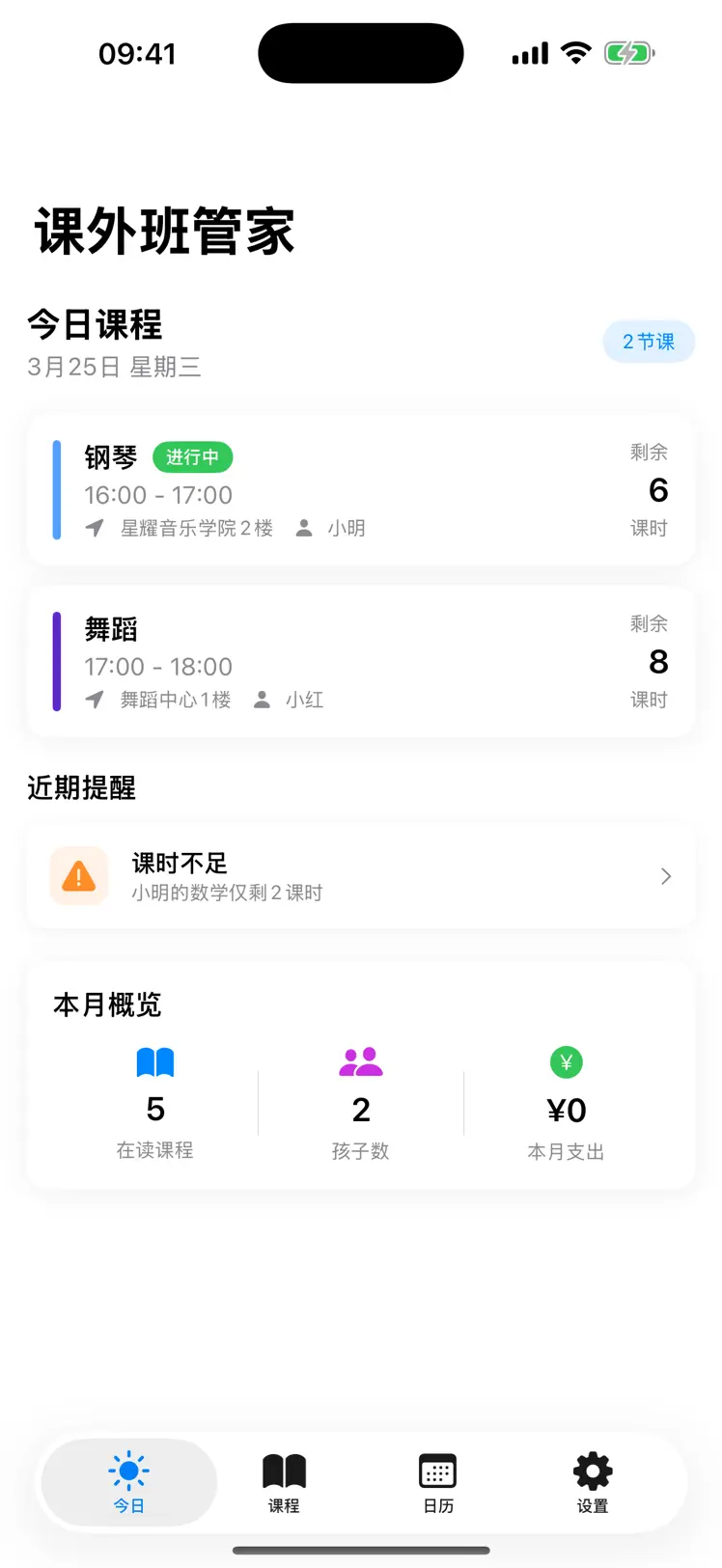Image resolution: width=722 pixels, height=1568 pixels.
Task: Tap the blue book icon above 在读课程
Action: pos(155,1061)
